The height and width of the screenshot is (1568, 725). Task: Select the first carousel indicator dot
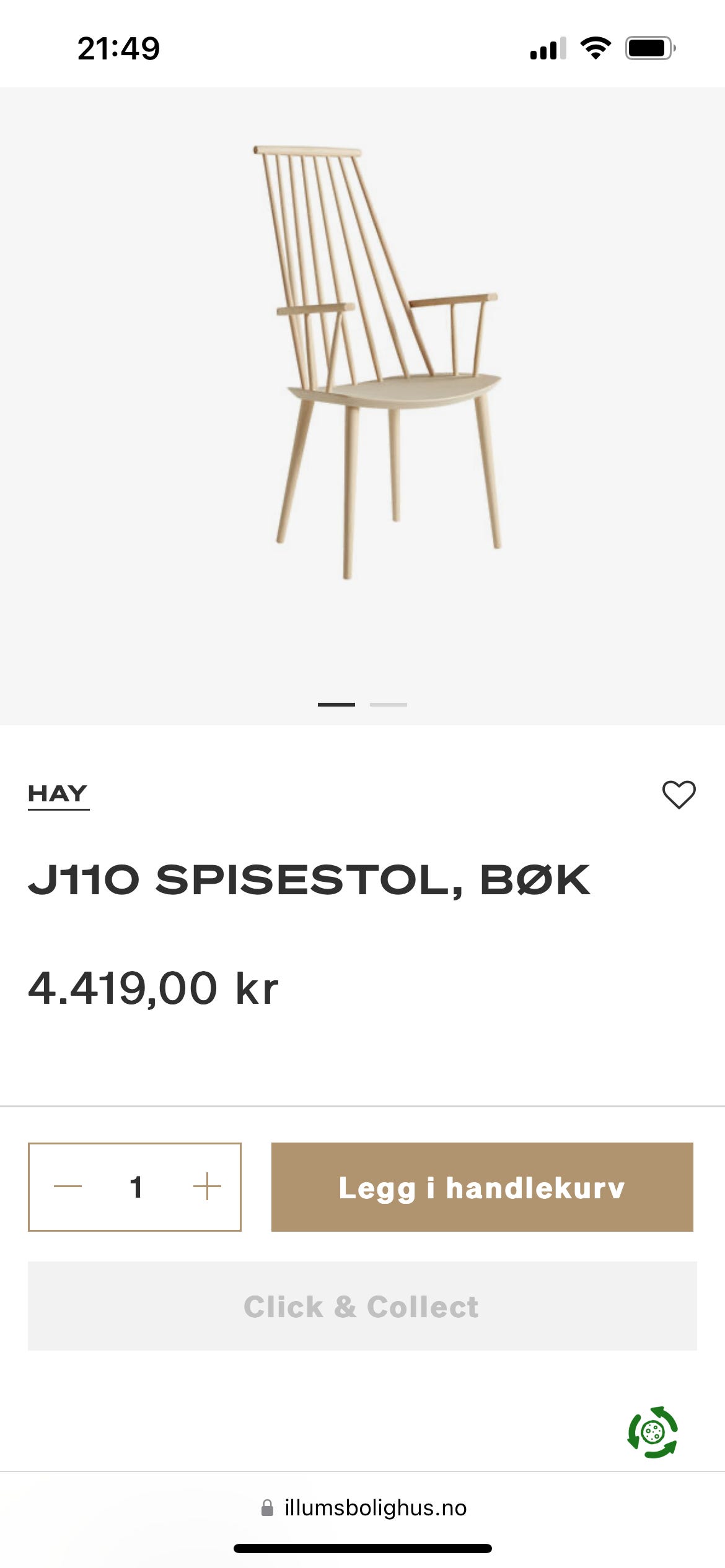(x=336, y=704)
